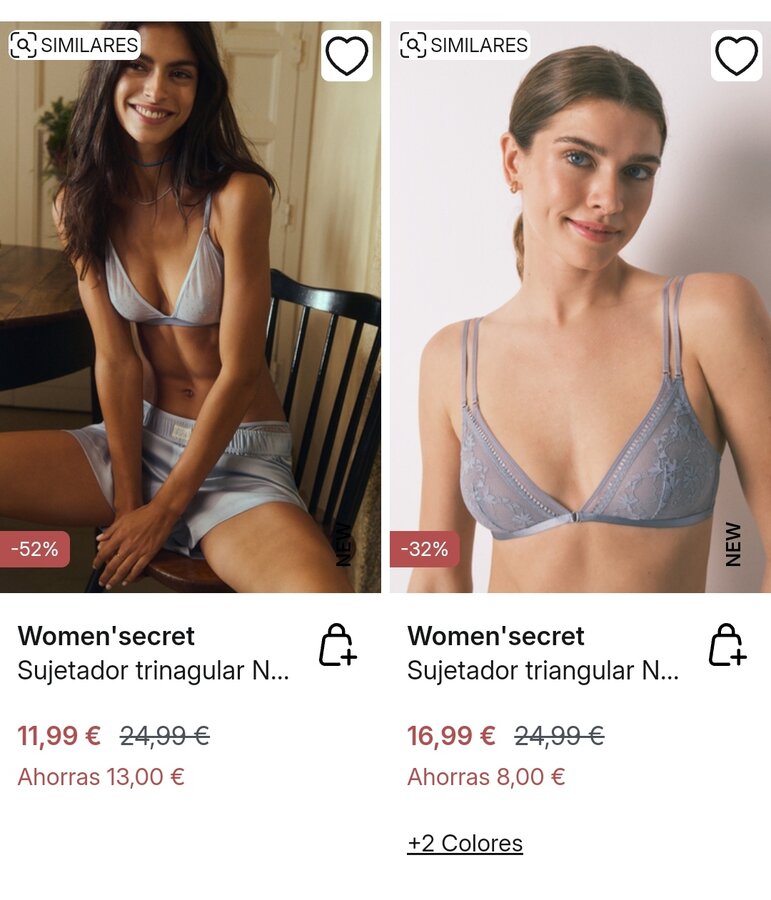Add the 16,99 € bra to the bag
Image resolution: width=771 pixels, height=900 pixels.
click(727, 645)
